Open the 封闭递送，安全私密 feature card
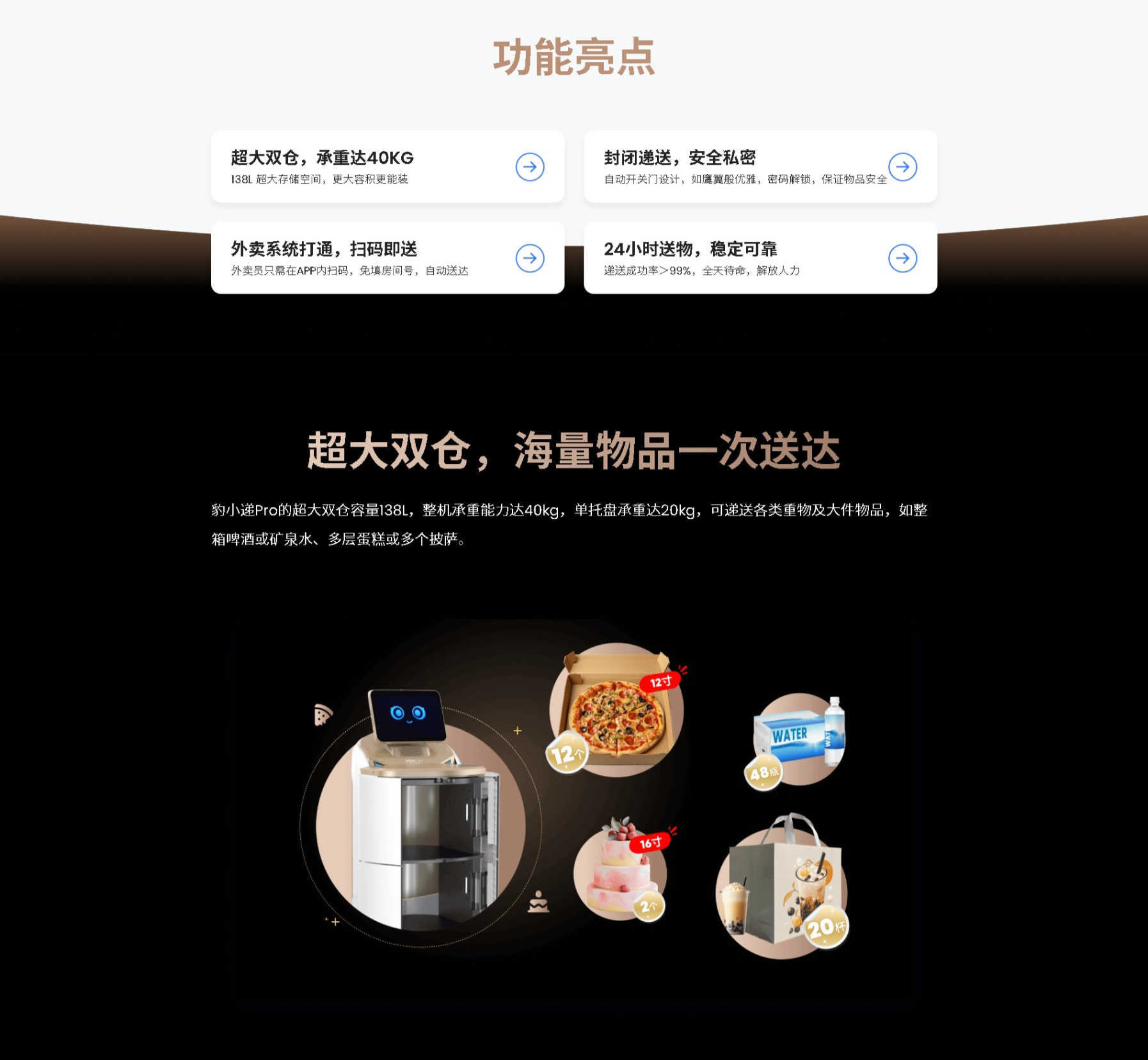Image resolution: width=1148 pixels, height=1060 pixels. [760, 167]
